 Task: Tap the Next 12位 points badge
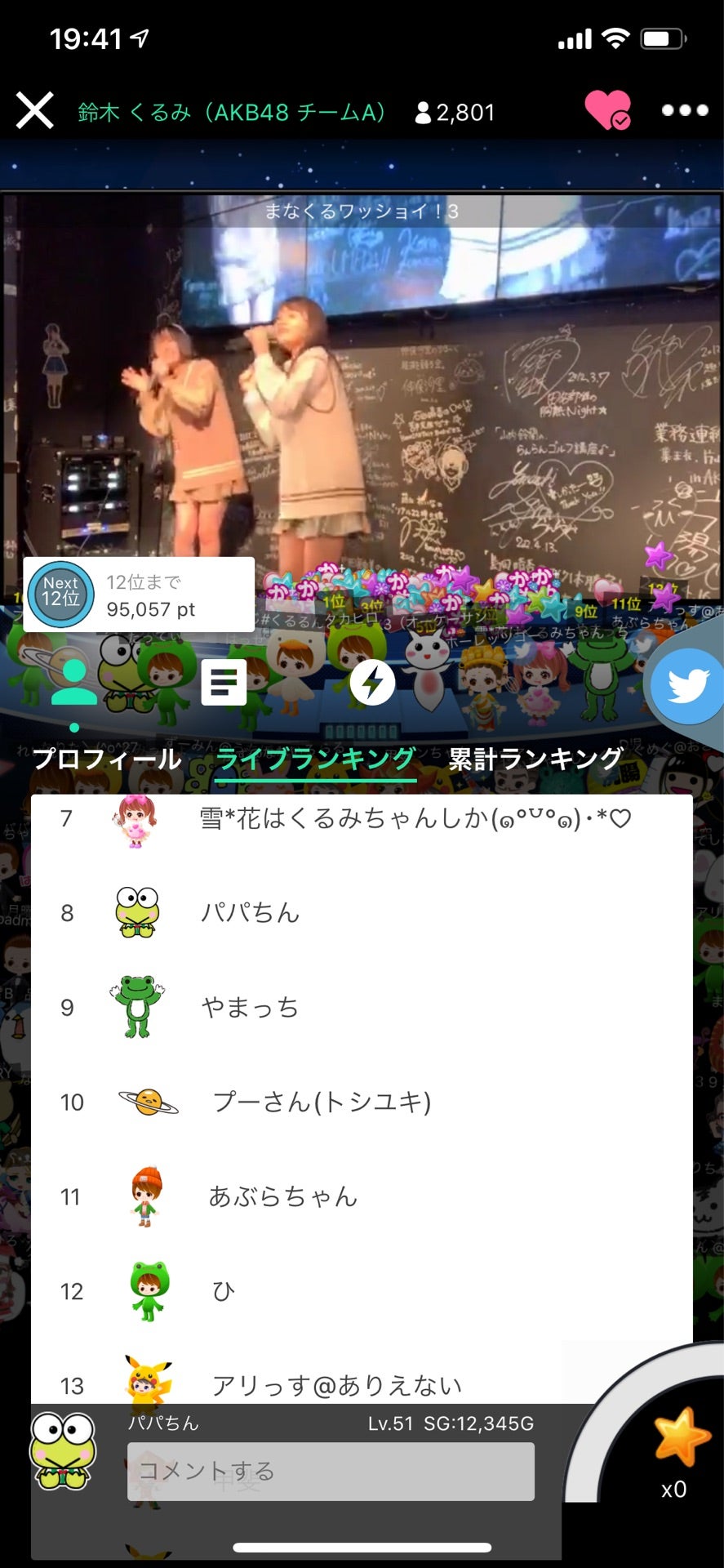(139, 595)
